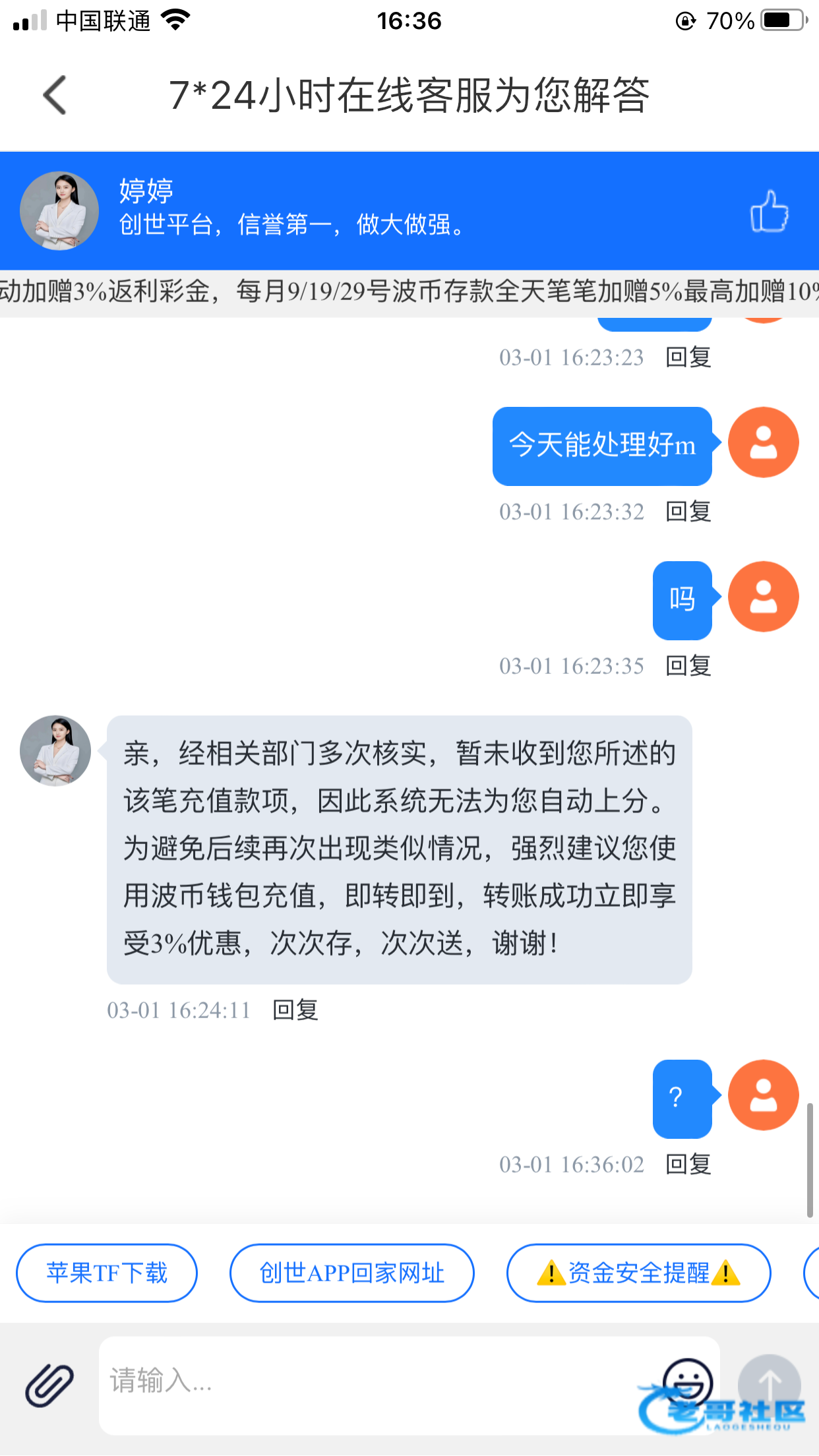Attach a file with the paperclip icon
819x1456 pixels.
coord(49,1385)
